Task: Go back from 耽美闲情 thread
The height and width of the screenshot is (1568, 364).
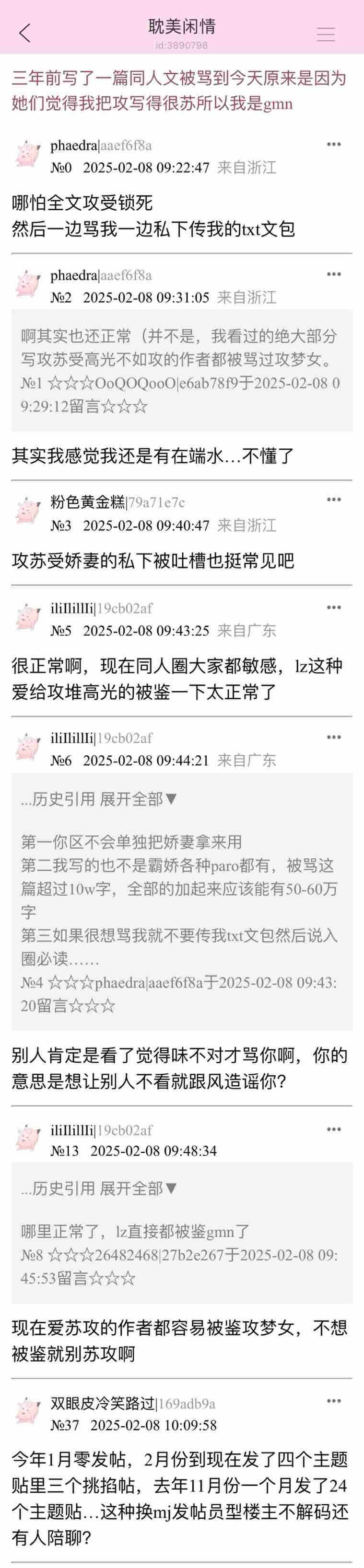Action: click(x=24, y=33)
